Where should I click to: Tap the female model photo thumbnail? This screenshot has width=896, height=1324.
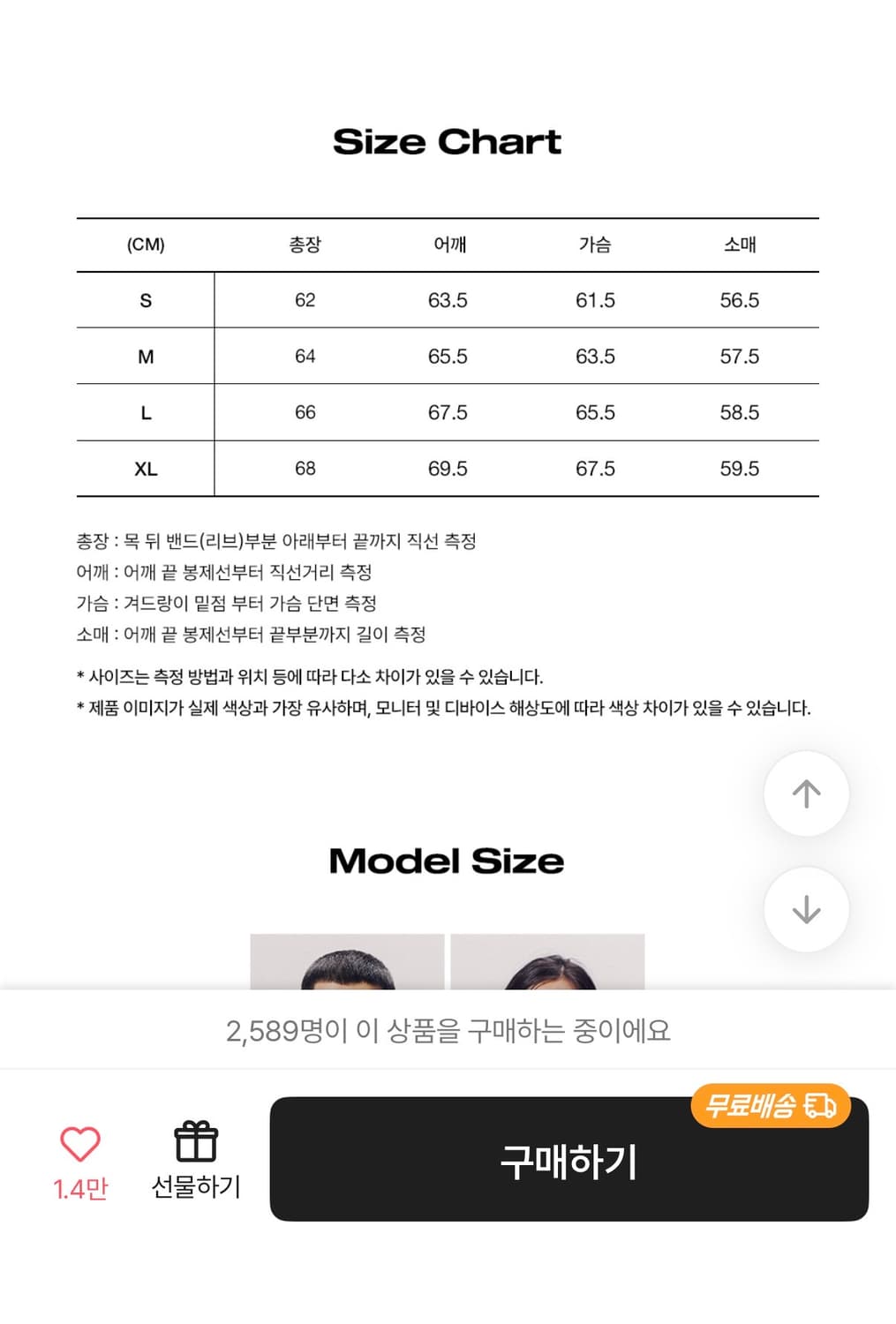coord(547,962)
